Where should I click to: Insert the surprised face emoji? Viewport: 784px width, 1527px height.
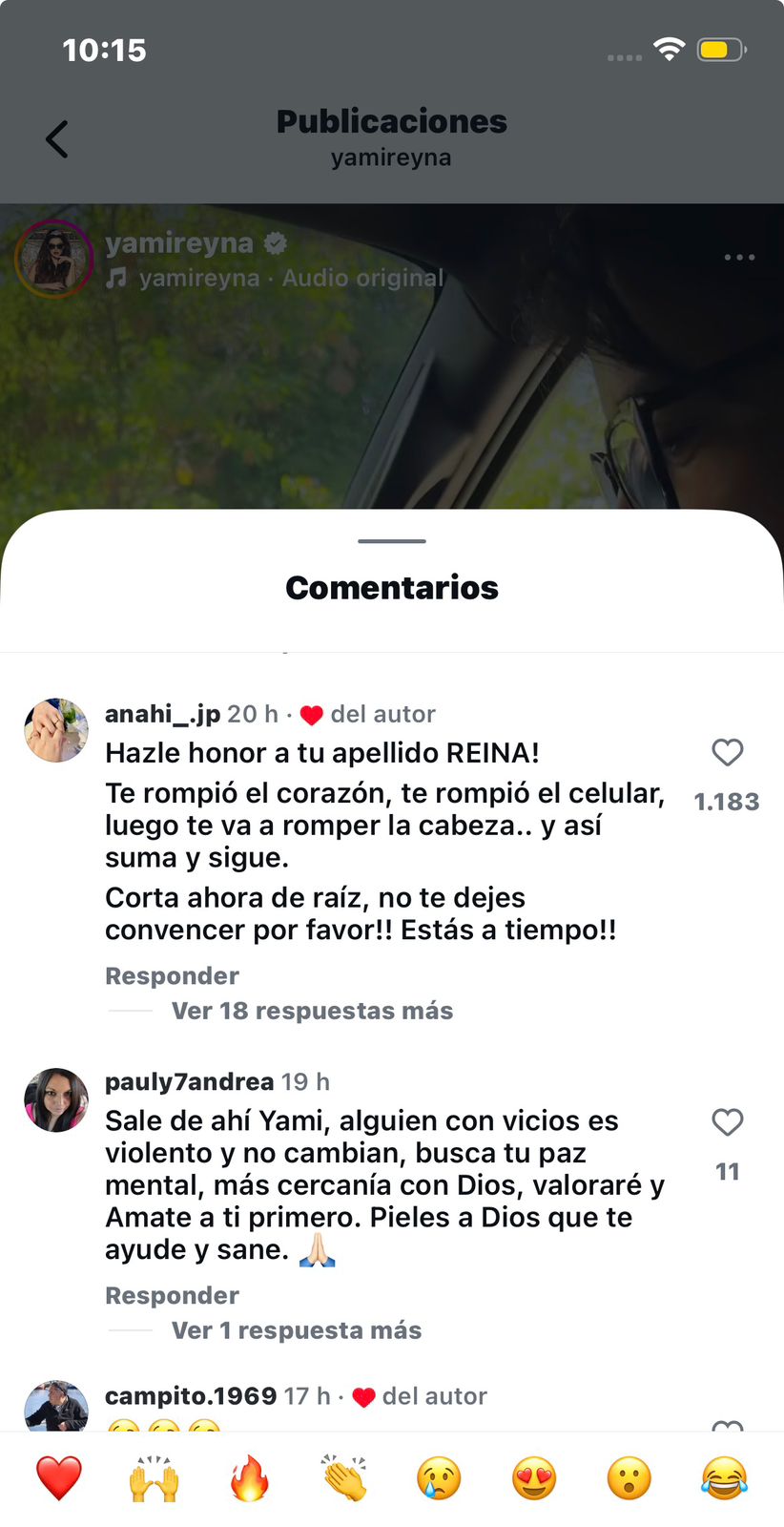pyautogui.click(x=629, y=1478)
